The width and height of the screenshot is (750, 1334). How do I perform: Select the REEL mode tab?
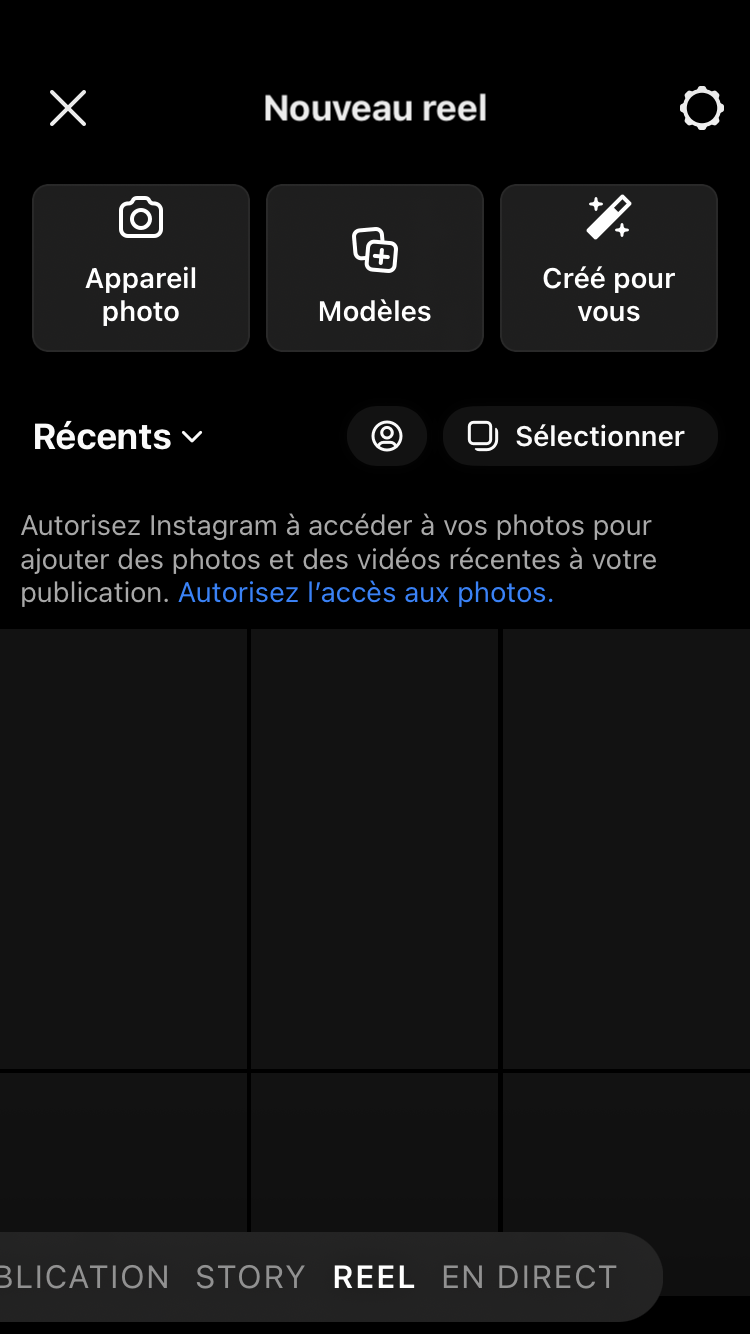point(374,1277)
